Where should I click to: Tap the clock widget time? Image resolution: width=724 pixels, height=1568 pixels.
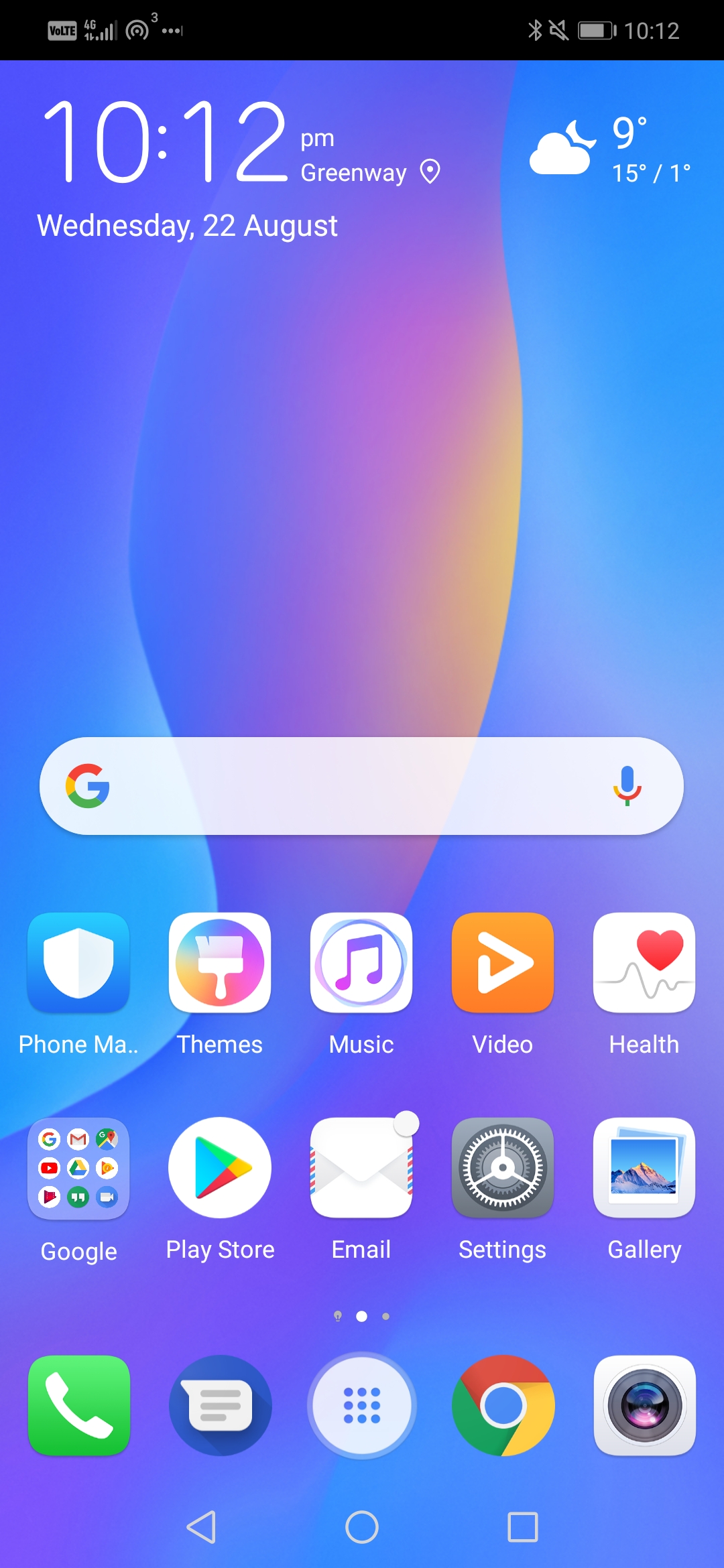(x=166, y=141)
